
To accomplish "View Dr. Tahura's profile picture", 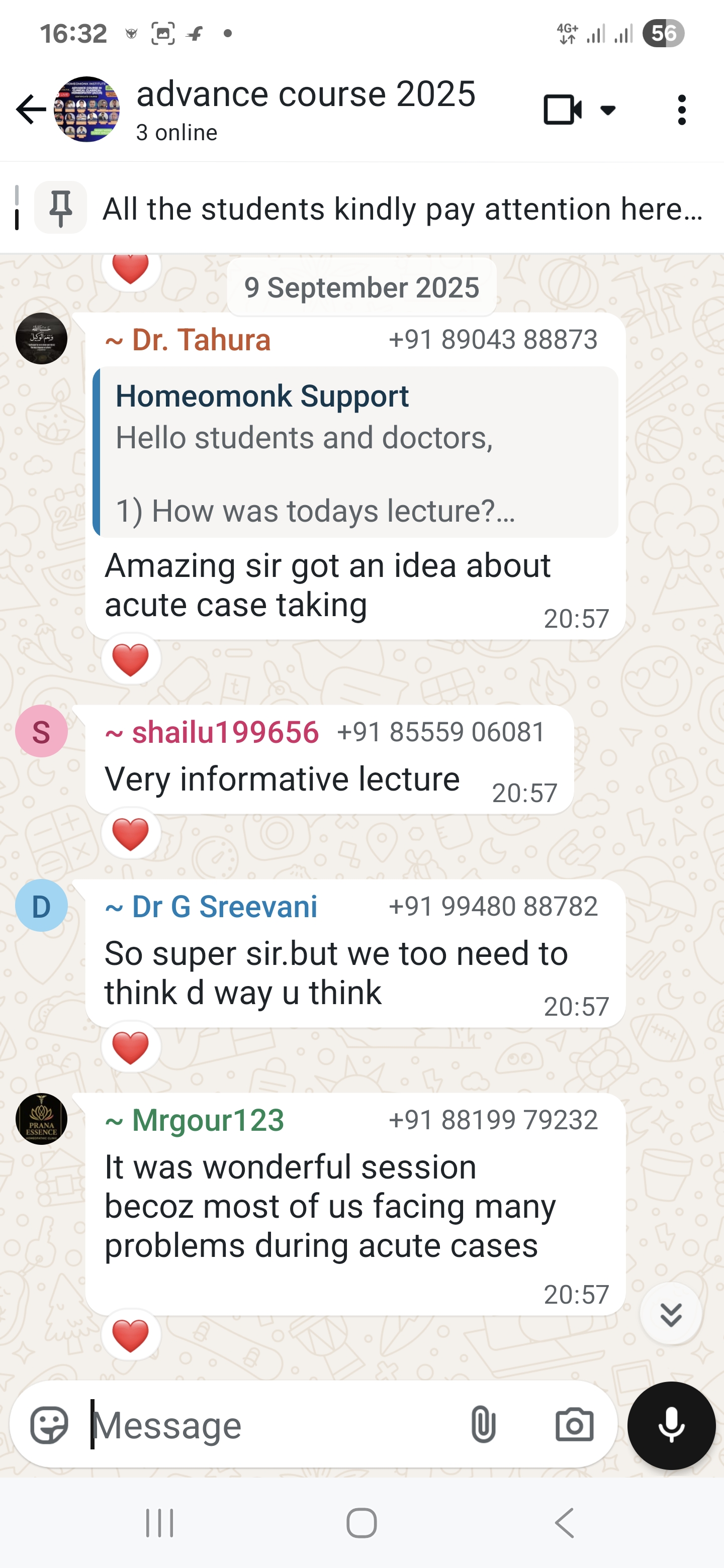I will 41,338.
